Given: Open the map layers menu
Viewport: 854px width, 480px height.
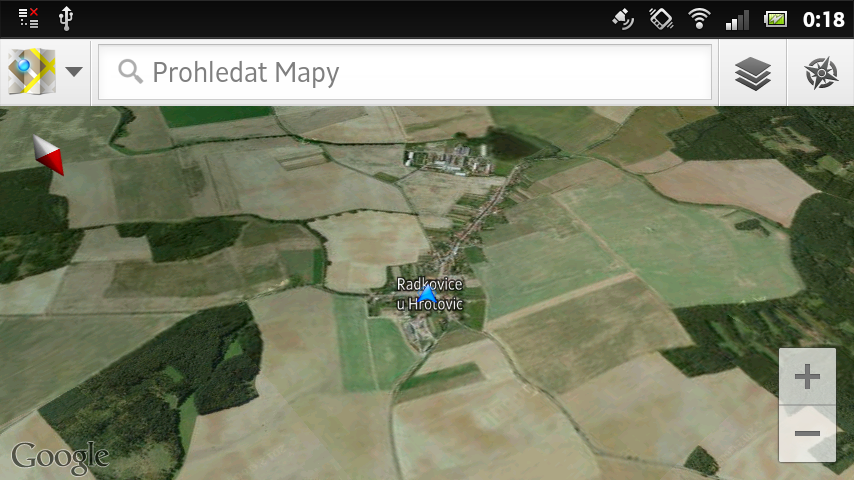Looking at the screenshot, I should tap(753, 73).
